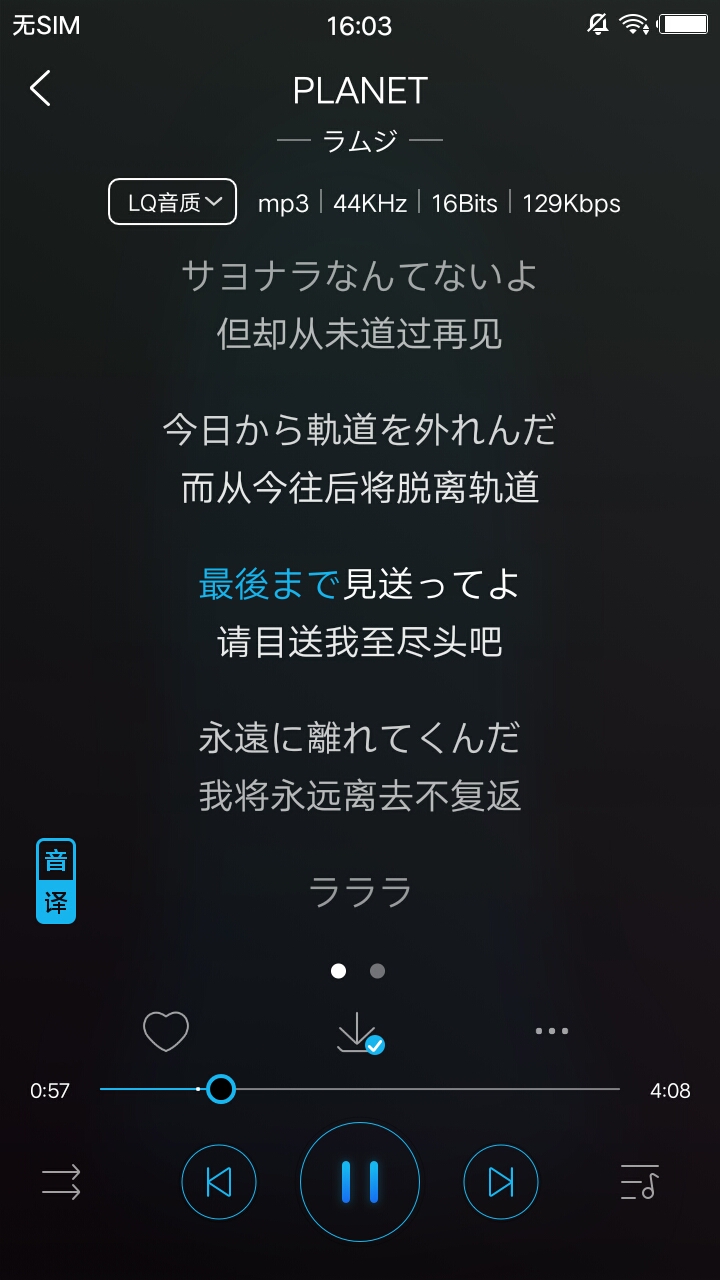The width and height of the screenshot is (720, 1280).
Task: Pause the current song
Action: coord(360,1182)
